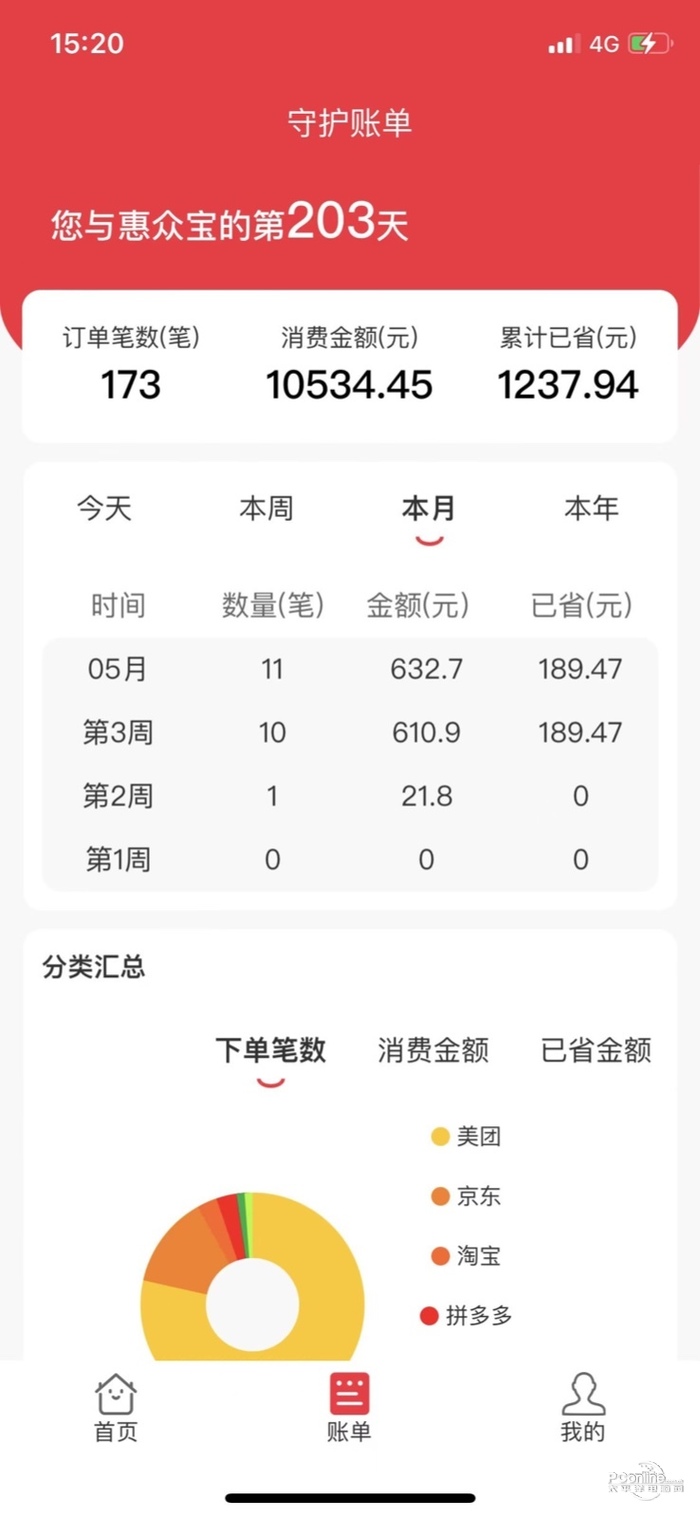This screenshot has height=1518, width=700.
Task: Open the 我的 profile tab
Action: (x=583, y=1408)
